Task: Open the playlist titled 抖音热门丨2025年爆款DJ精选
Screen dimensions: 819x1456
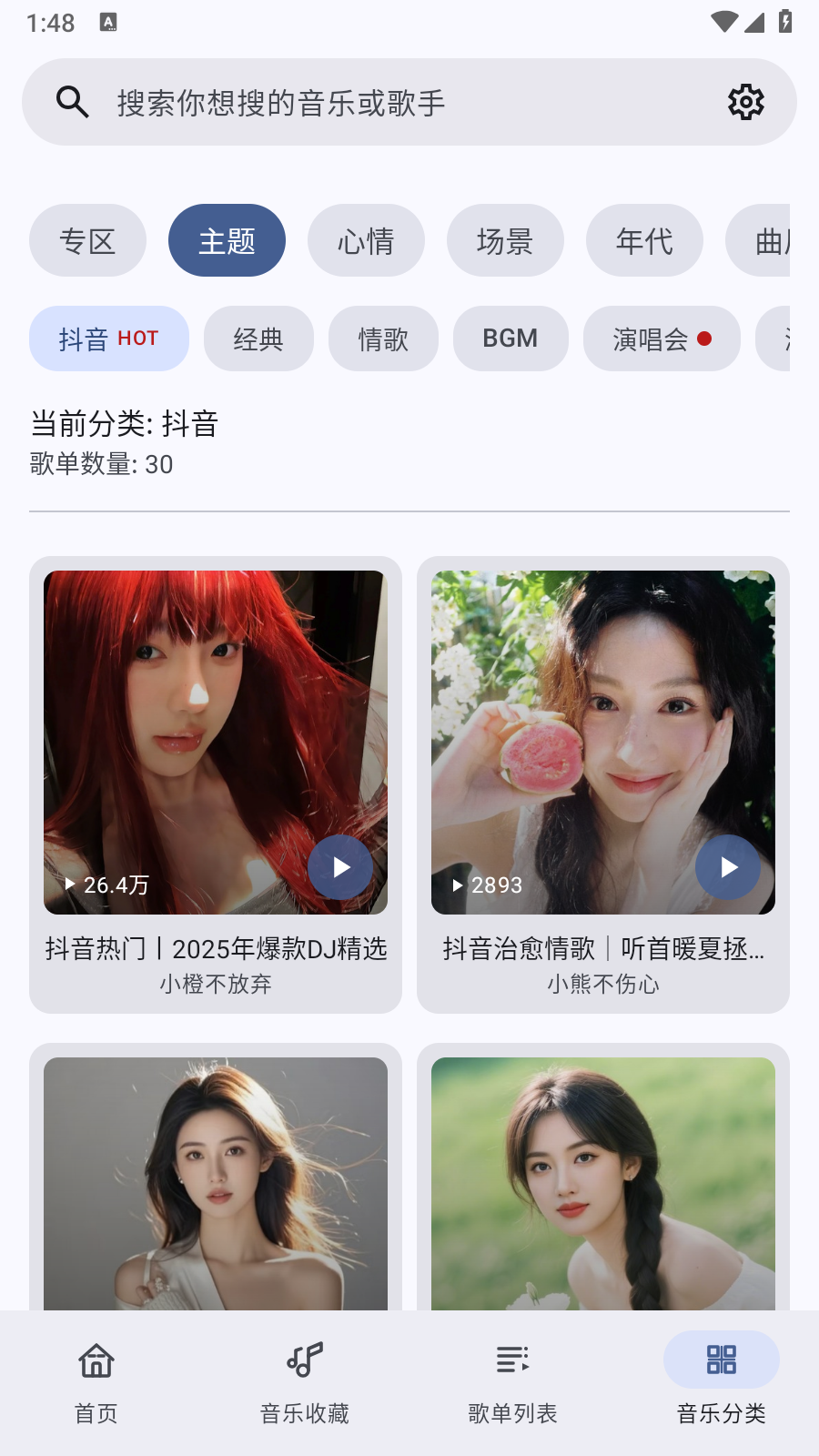Action: point(215,948)
